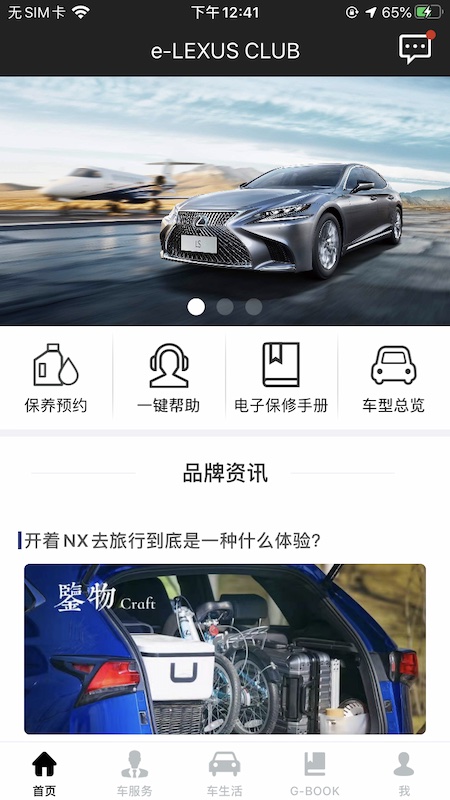The height and width of the screenshot is (800, 450).
Task: Jump to the second banner page dot
Action: coord(225,307)
